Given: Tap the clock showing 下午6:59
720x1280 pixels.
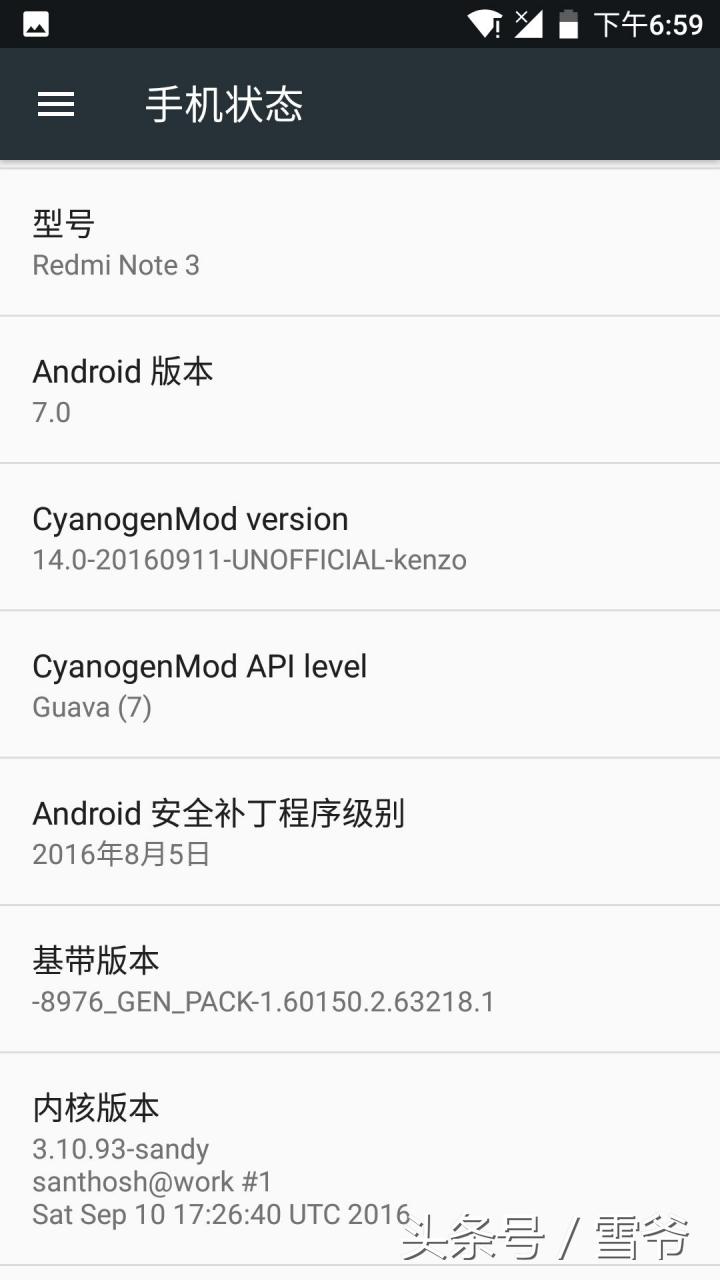Looking at the screenshot, I should [647, 23].
